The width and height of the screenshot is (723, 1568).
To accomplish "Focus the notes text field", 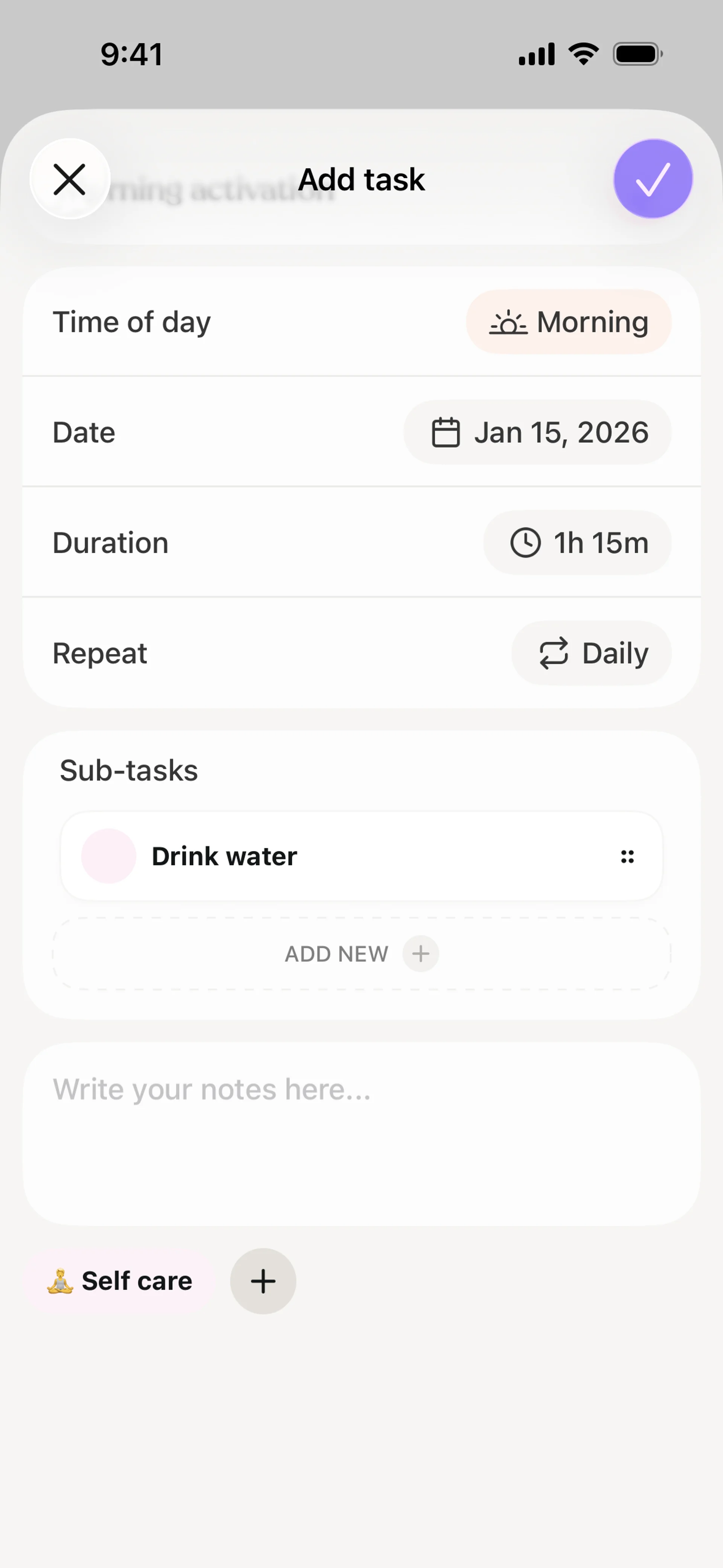I will pyautogui.click(x=361, y=1132).
